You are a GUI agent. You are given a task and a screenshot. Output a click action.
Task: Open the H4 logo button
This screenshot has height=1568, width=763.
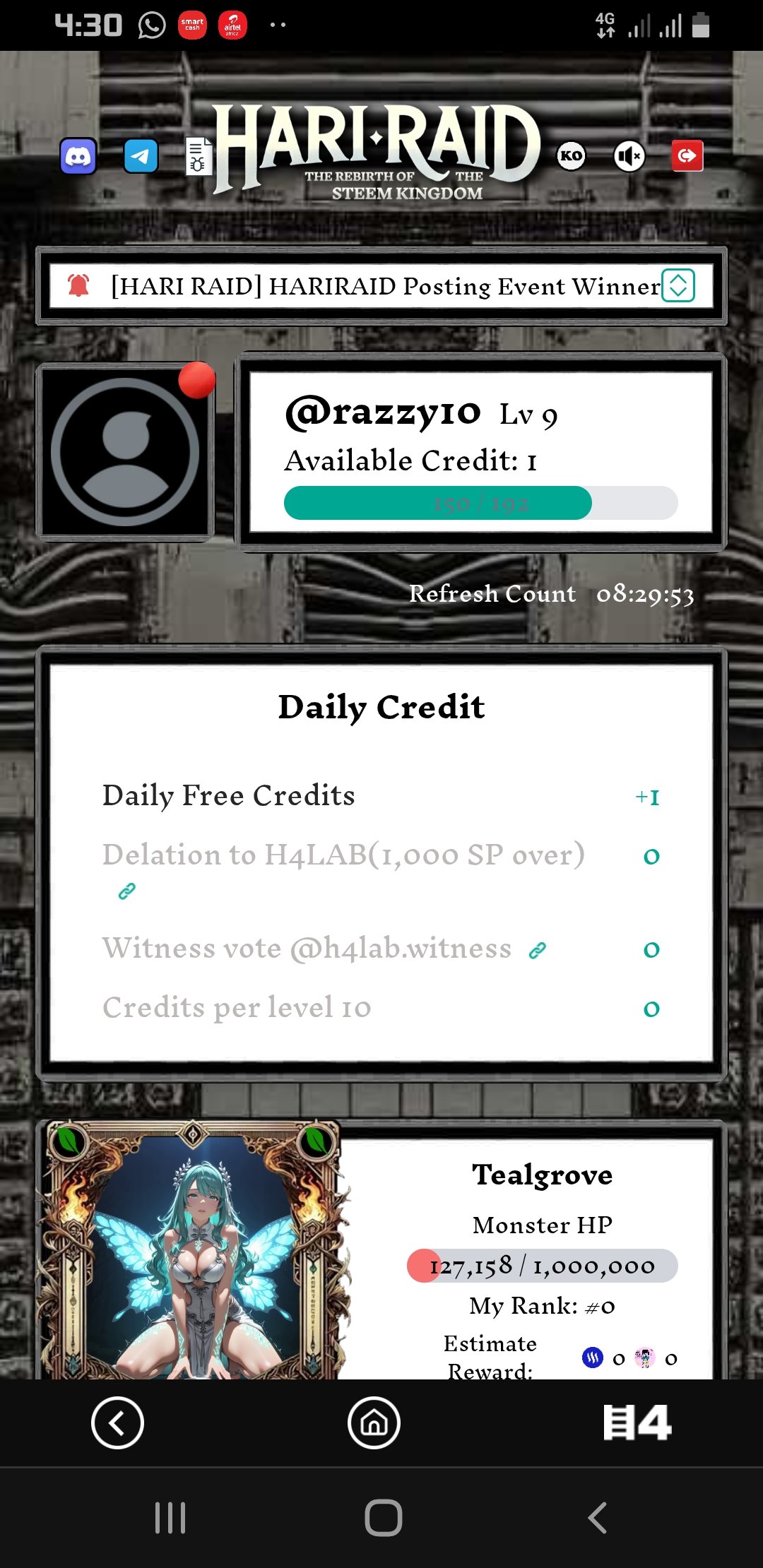(637, 1423)
